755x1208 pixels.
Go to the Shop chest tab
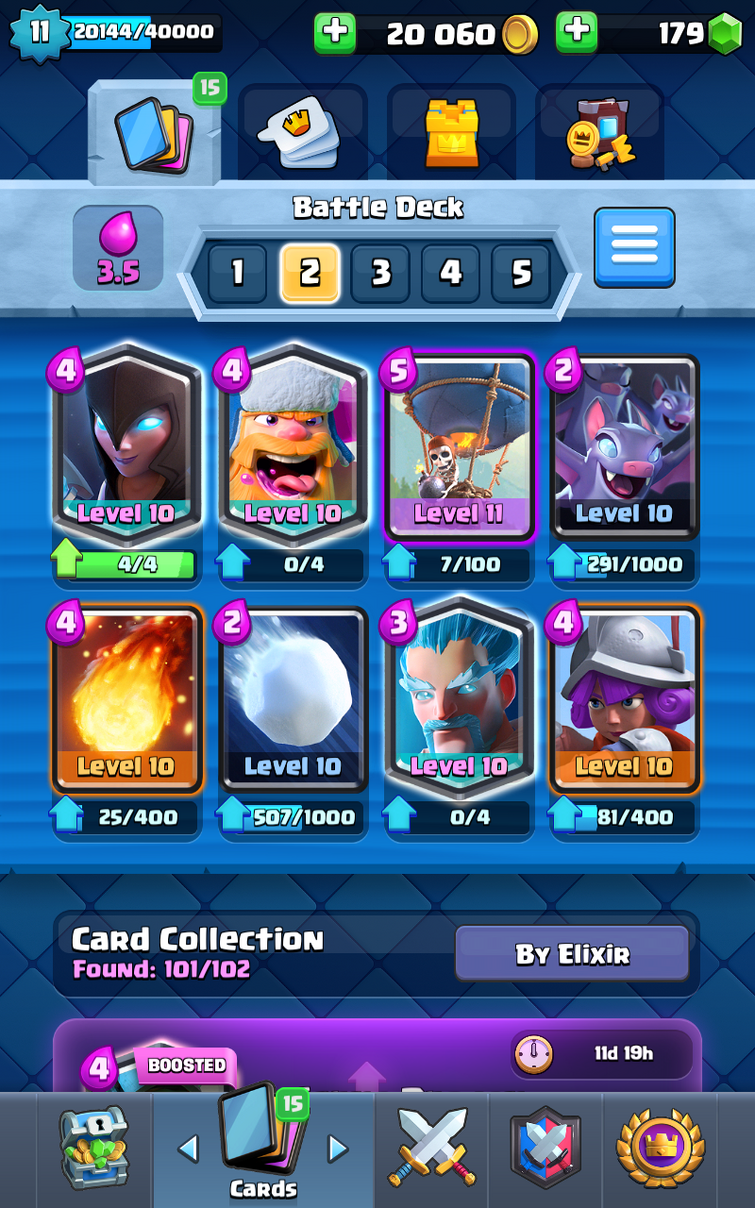click(94, 1148)
